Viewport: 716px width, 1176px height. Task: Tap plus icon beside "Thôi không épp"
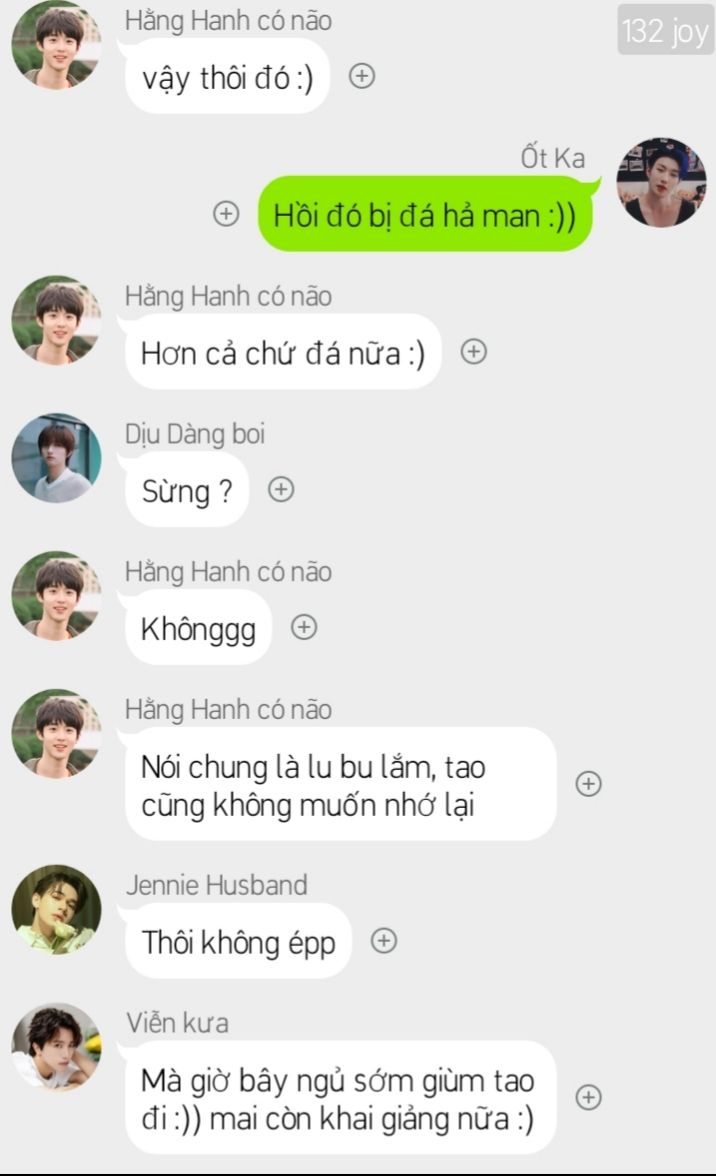pos(384,940)
